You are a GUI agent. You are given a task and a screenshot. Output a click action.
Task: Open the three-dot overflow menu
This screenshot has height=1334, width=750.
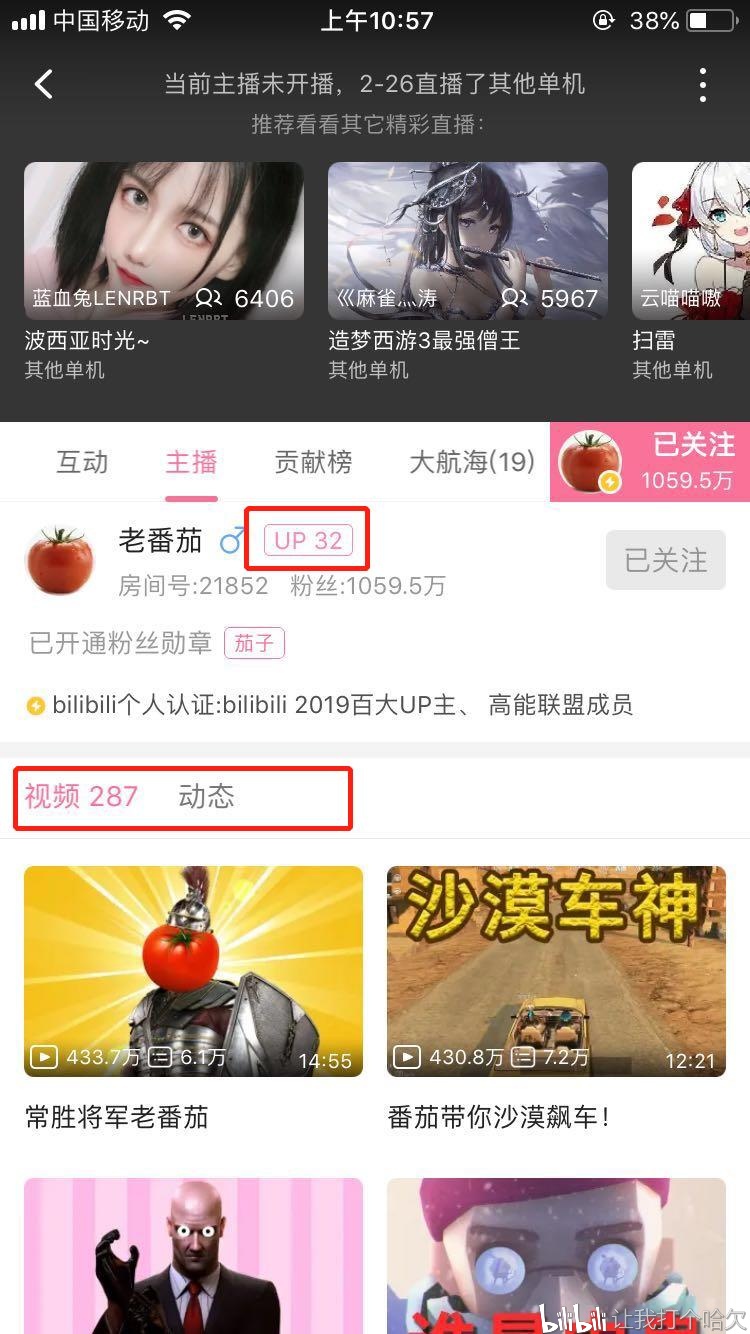tap(703, 85)
